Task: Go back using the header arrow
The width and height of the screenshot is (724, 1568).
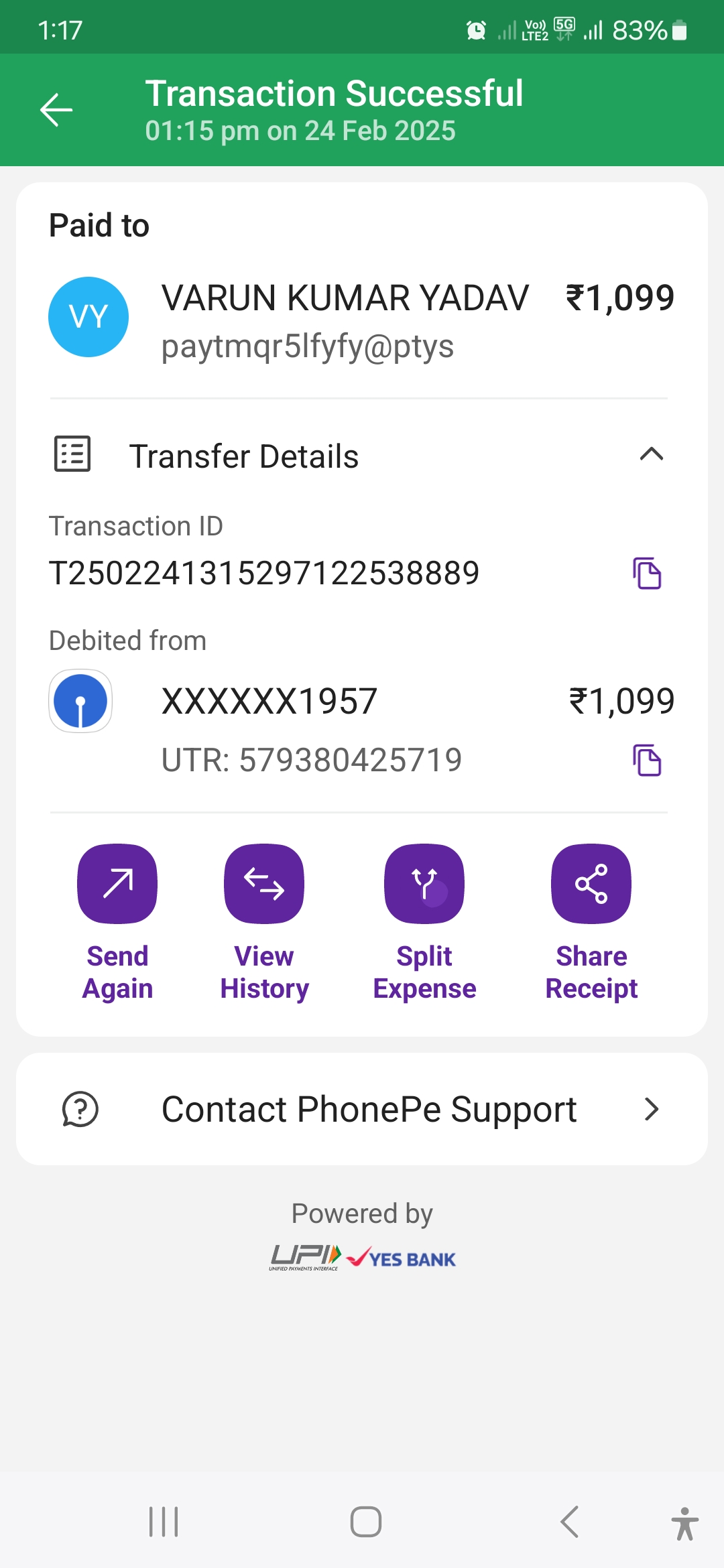Action: click(x=56, y=110)
